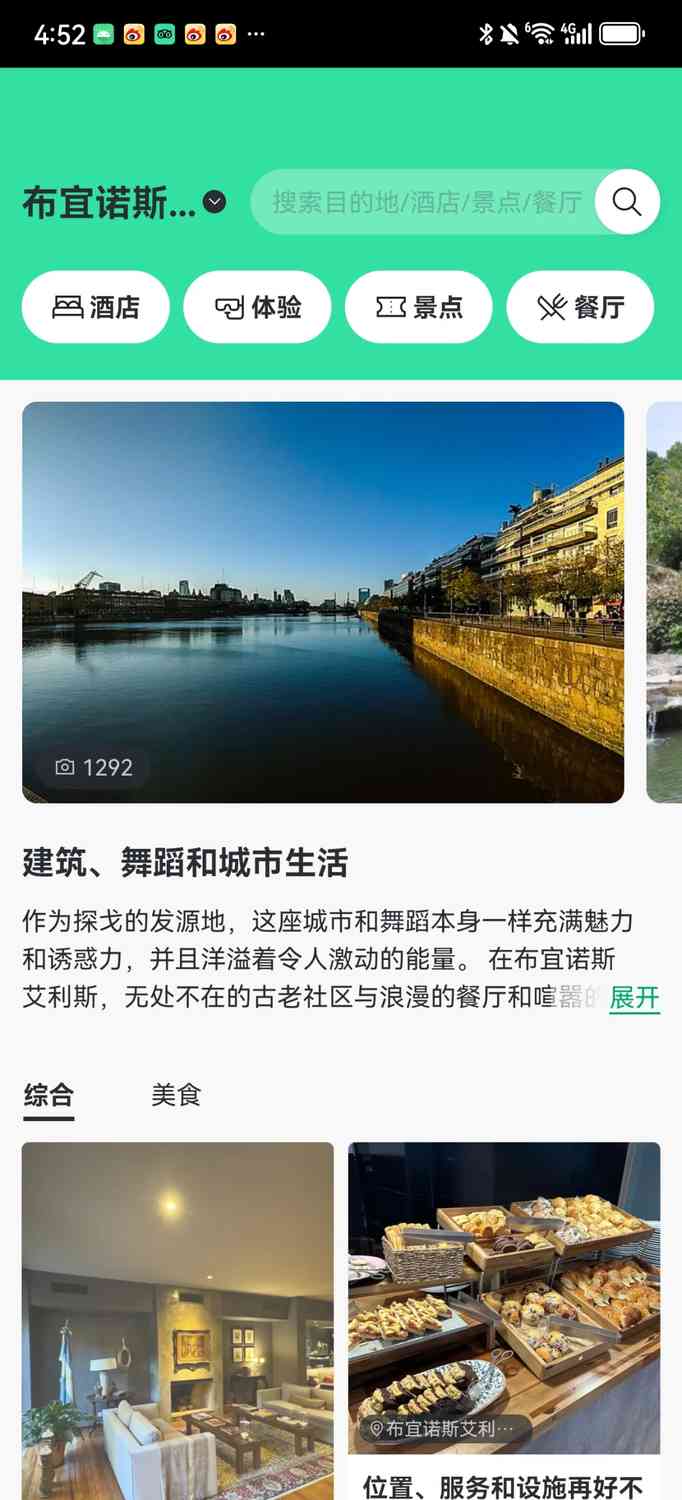View the 1292 photos gallery
Viewport: 682px width, 1500px height.
coord(94,767)
